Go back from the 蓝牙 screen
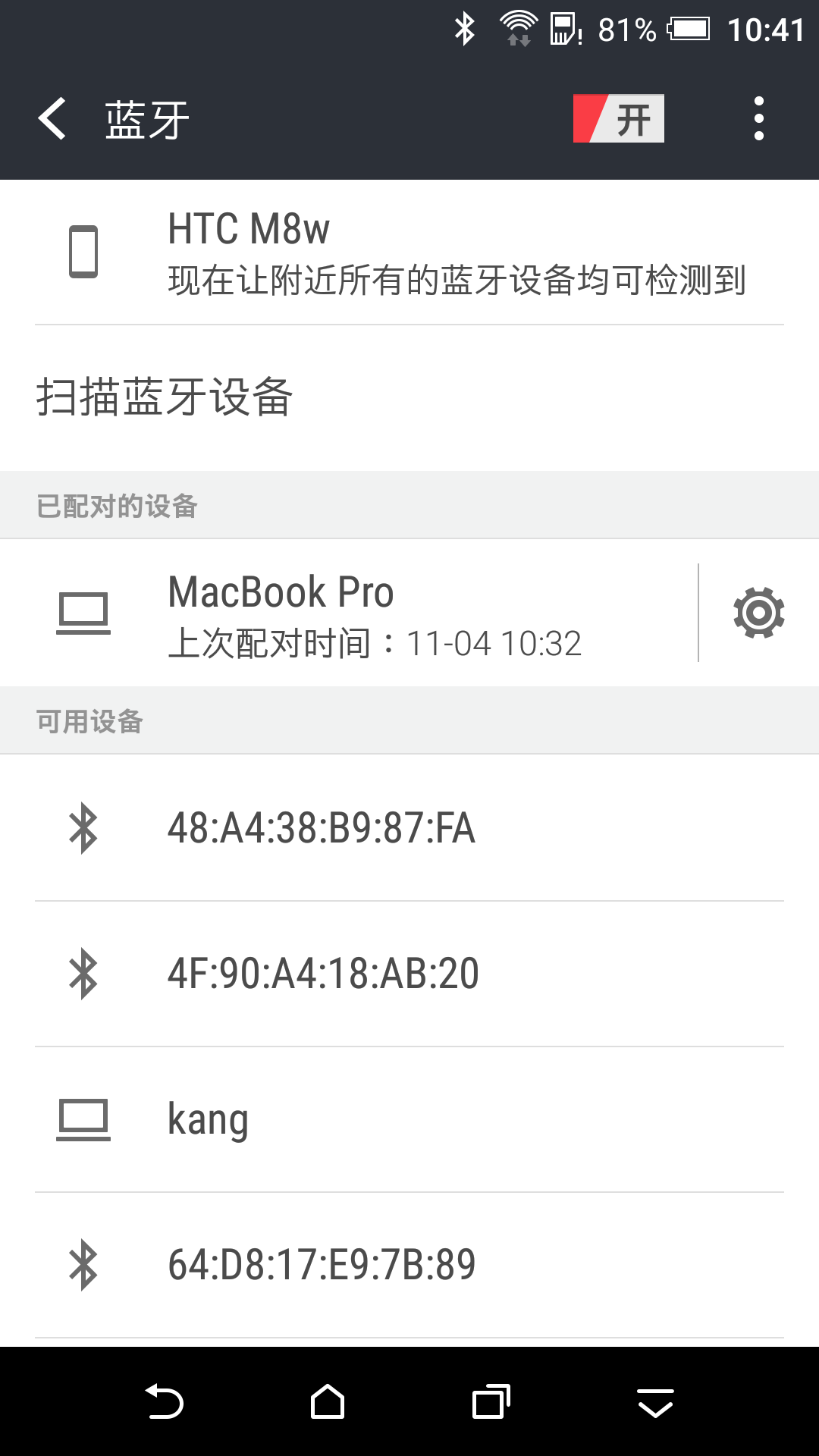819x1456 pixels. coord(52,119)
